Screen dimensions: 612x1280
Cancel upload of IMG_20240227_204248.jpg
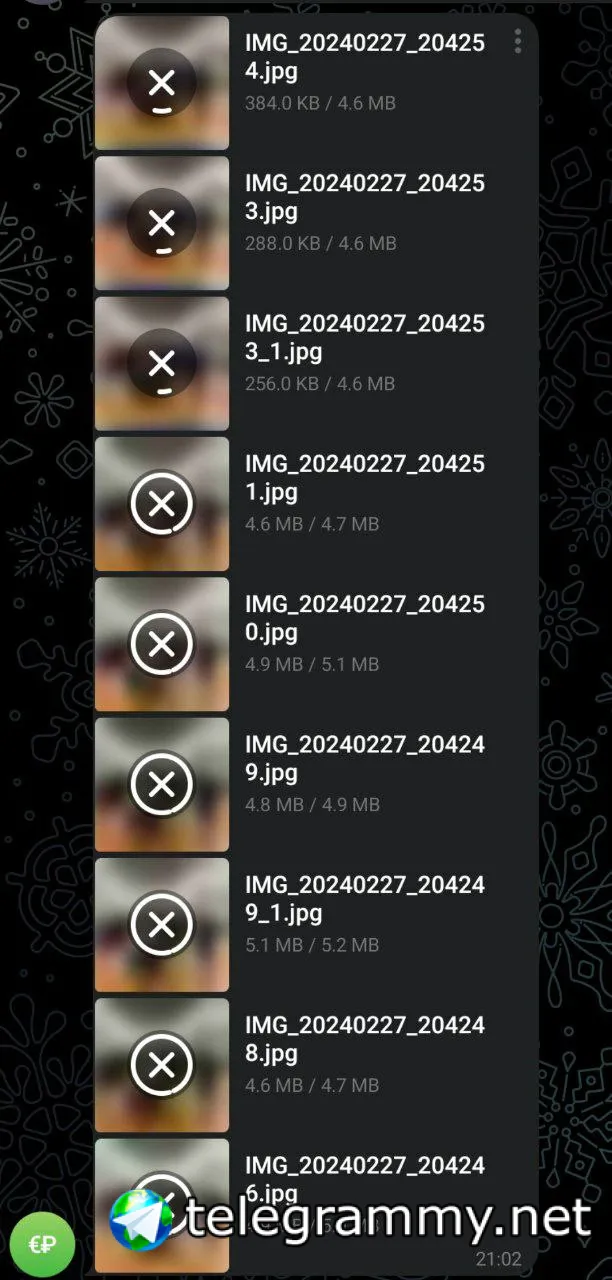coord(162,1066)
